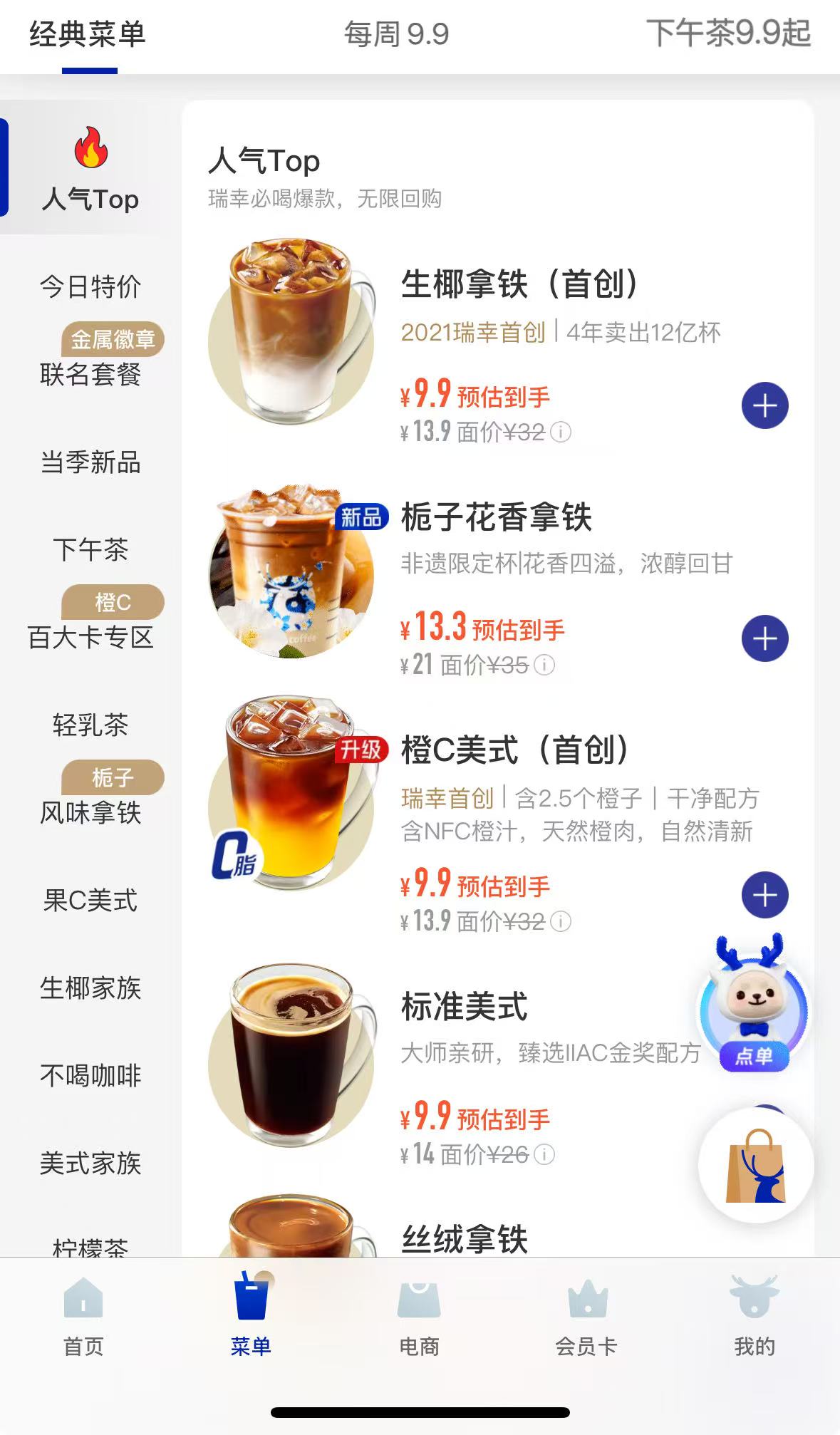Add 栀子花香拿铁 to the cart
840x1435 pixels.
click(764, 638)
